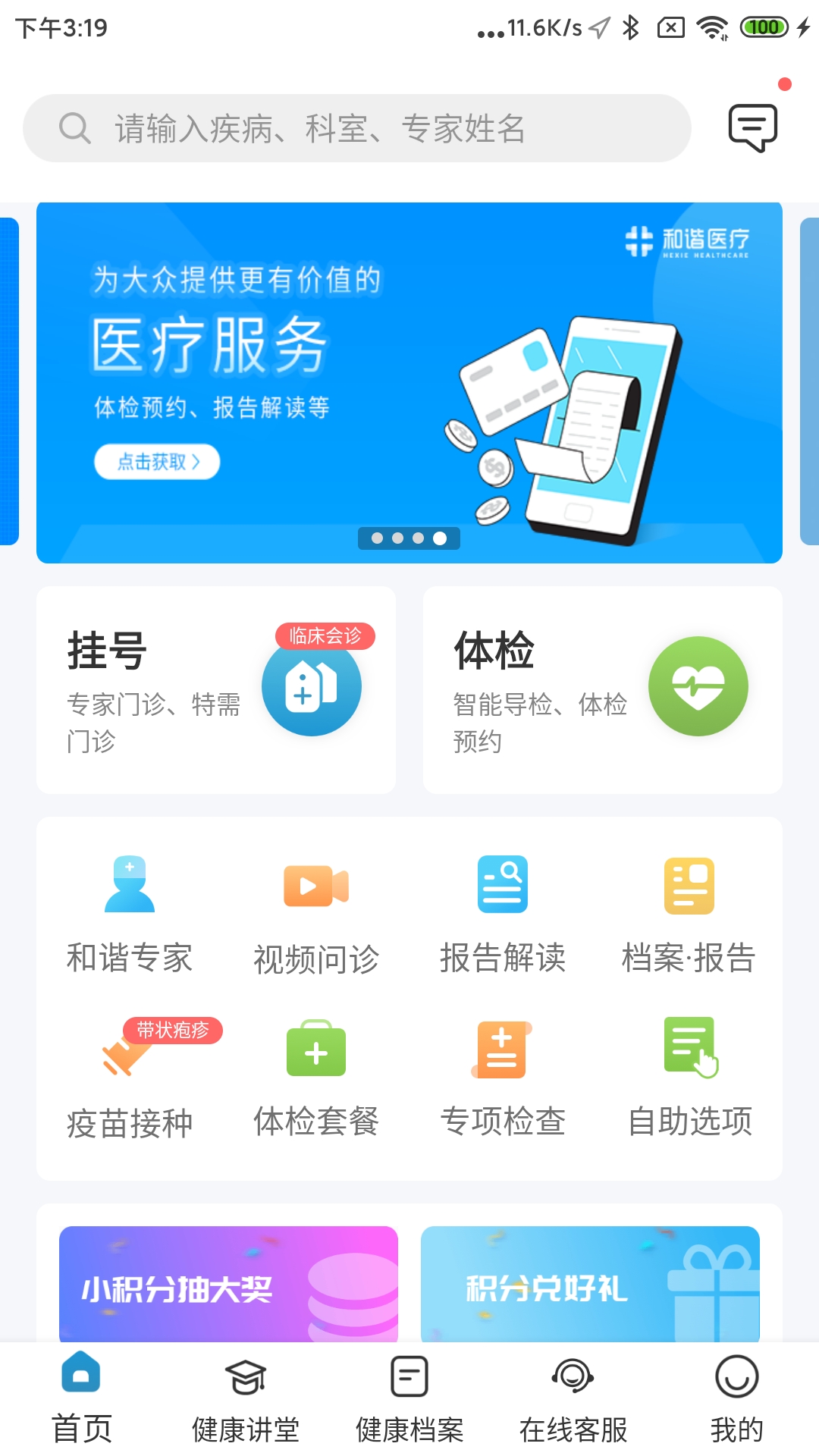Open the message notification icon top right
The width and height of the screenshot is (819, 1456).
click(x=753, y=127)
